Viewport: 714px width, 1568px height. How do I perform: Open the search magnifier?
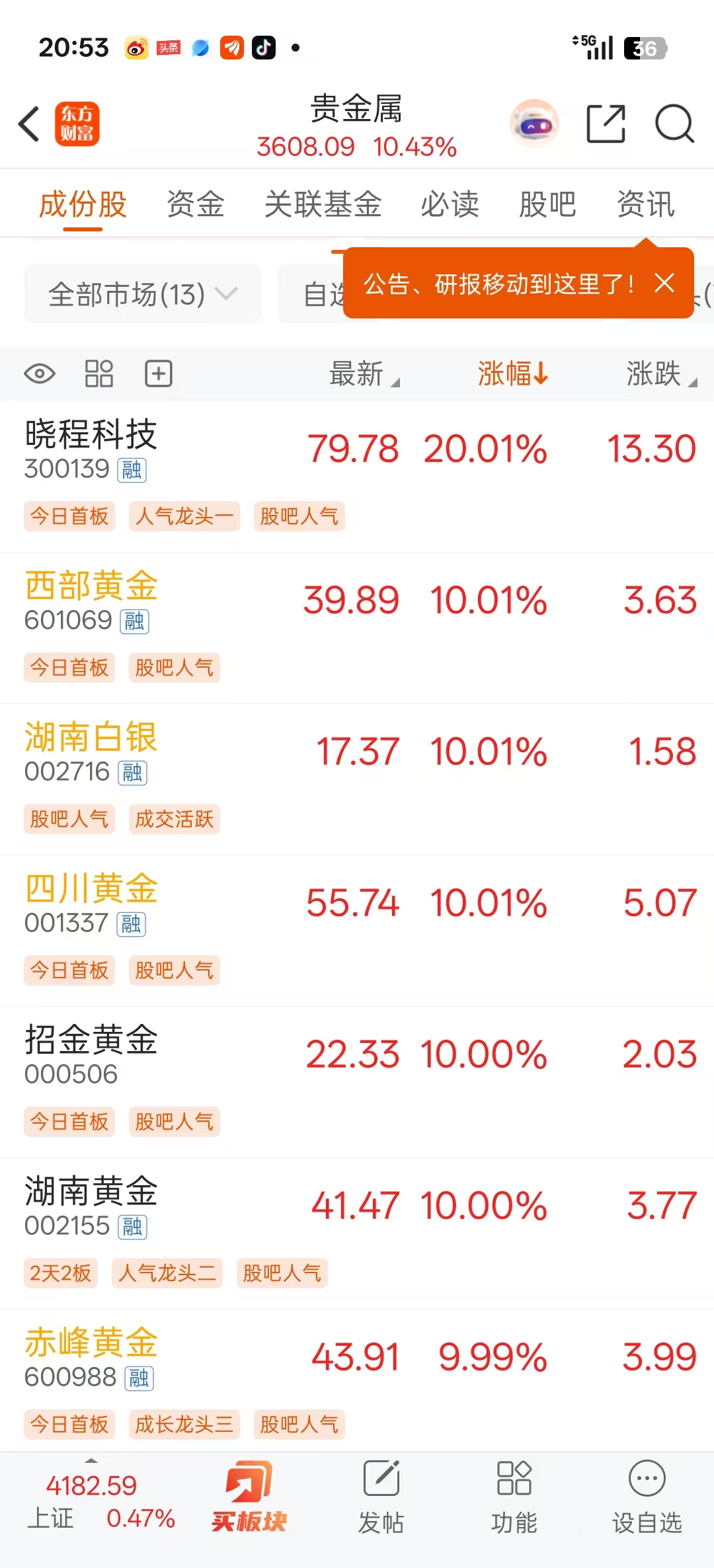(674, 124)
